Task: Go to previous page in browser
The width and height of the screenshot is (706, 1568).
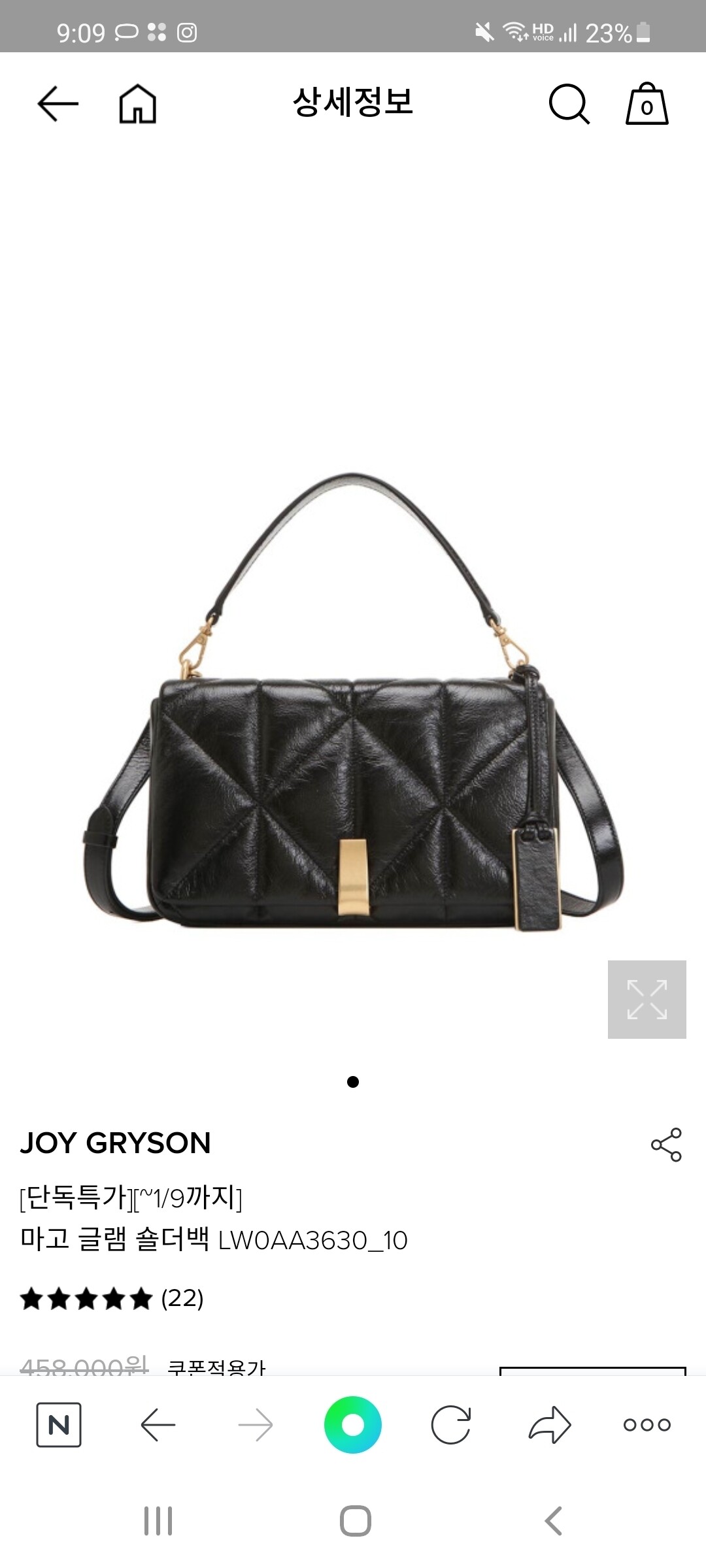Action: [x=158, y=1424]
